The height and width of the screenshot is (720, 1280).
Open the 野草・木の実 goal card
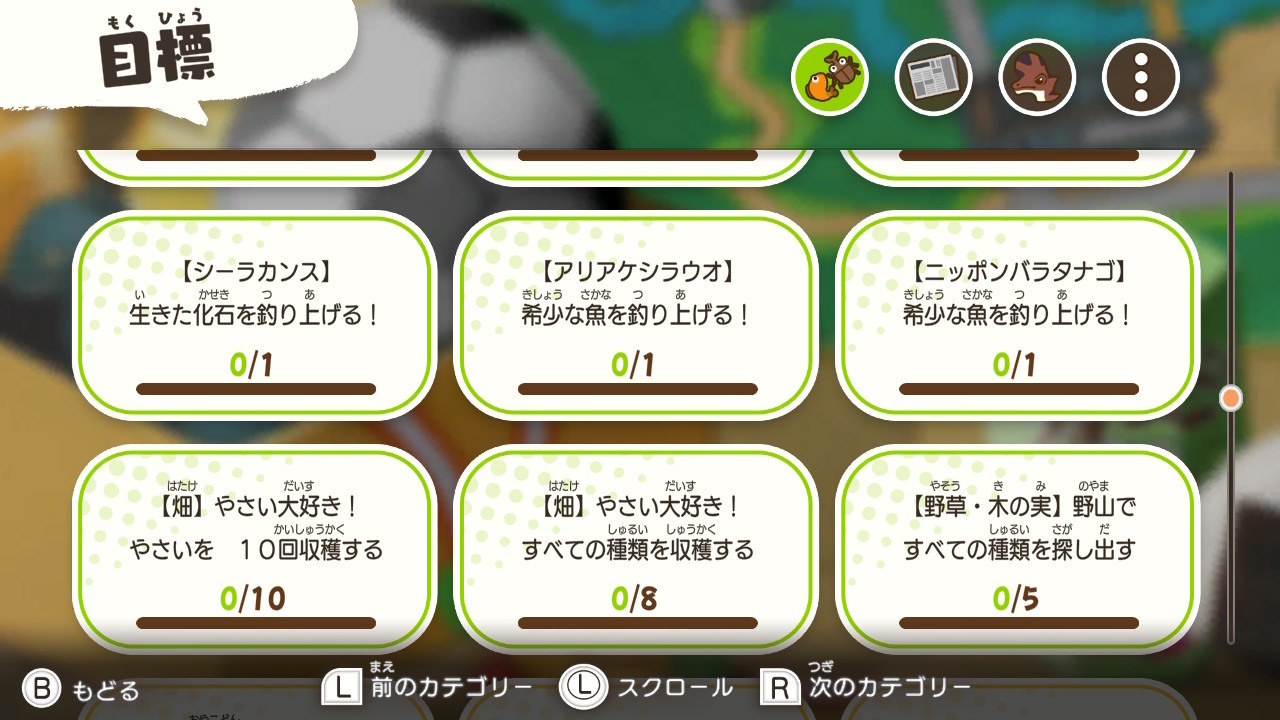coord(1017,548)
